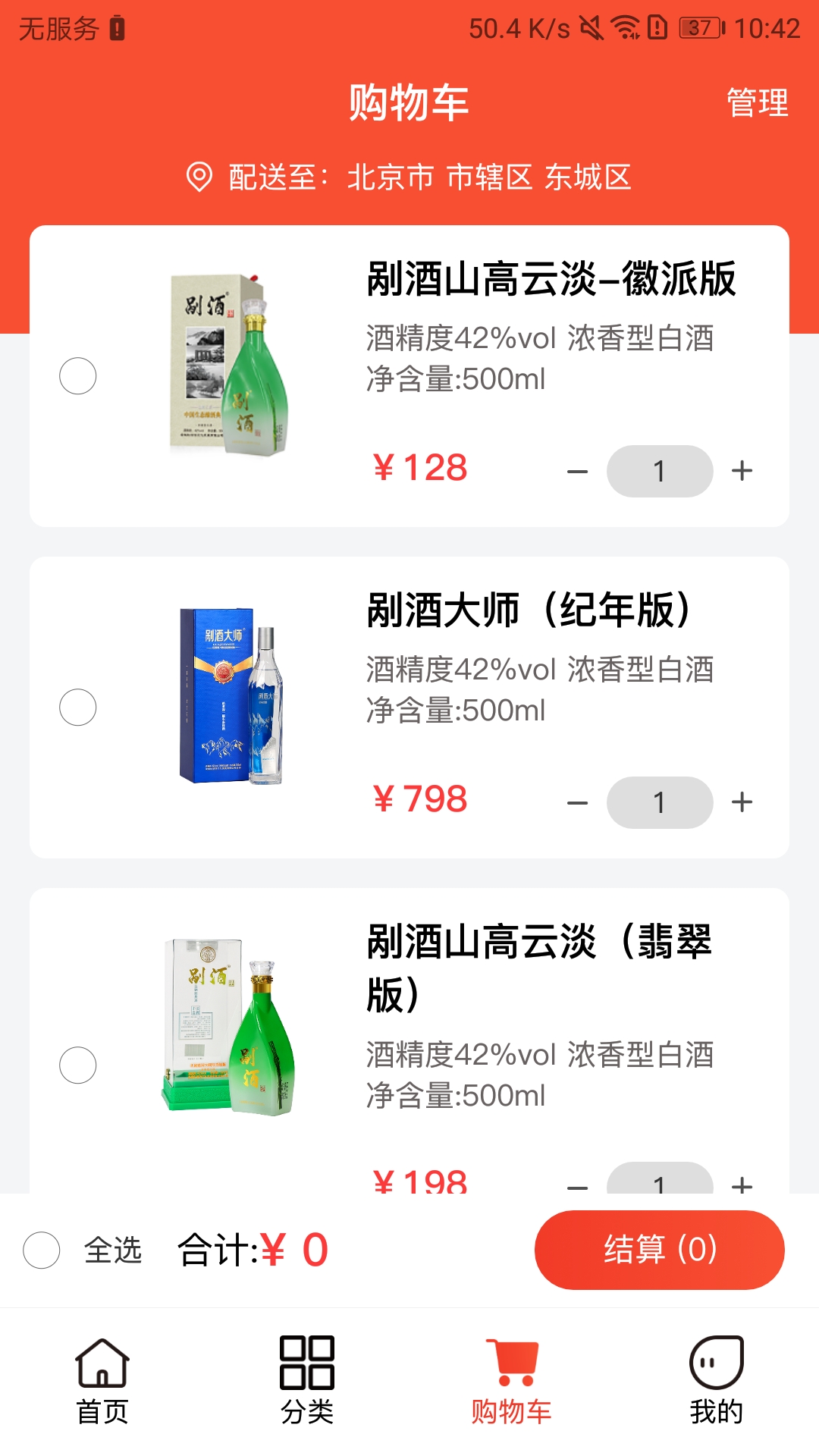
Task: Increase quantity of 剐酒山高云淡-徽派版
Action: pos(742,471)
